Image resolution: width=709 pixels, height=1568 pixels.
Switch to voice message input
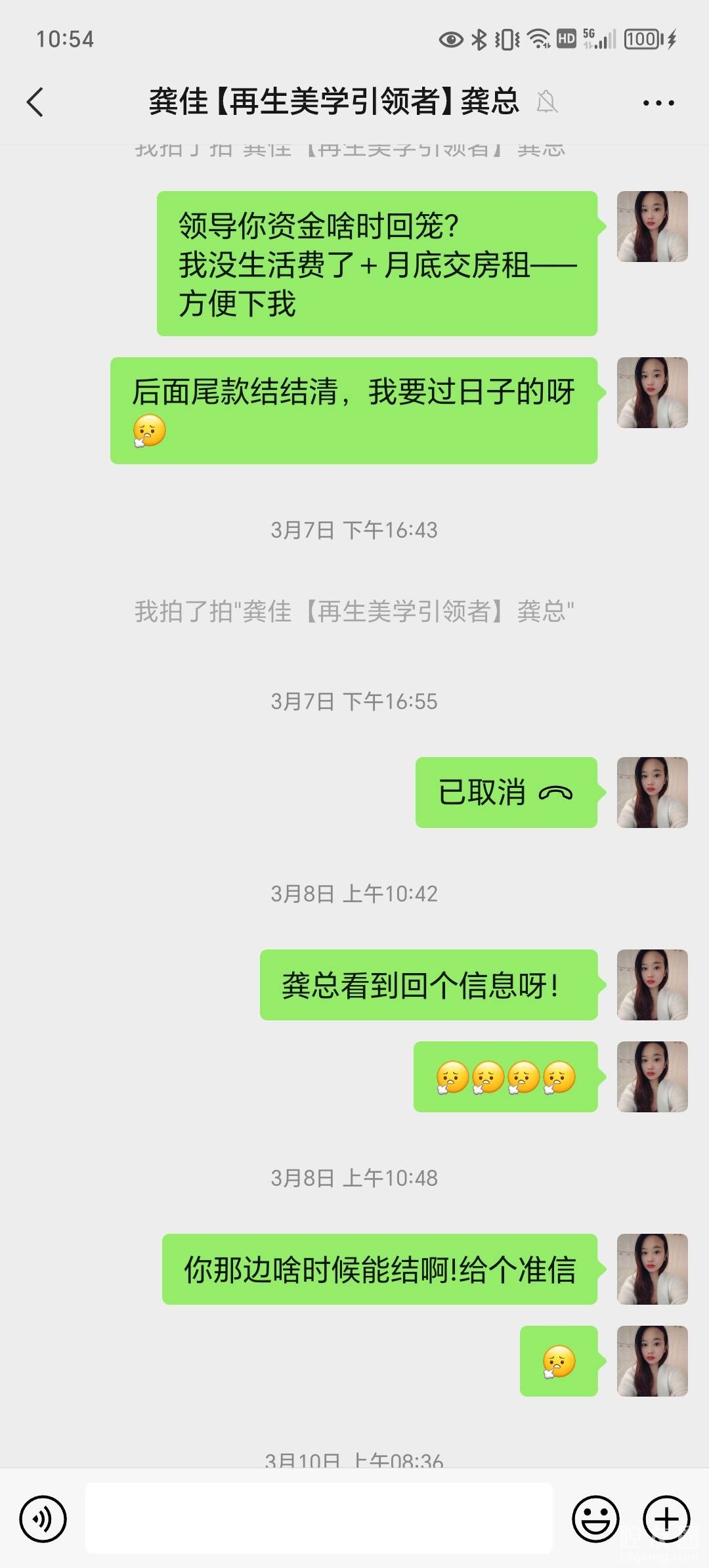(43, 1518)
